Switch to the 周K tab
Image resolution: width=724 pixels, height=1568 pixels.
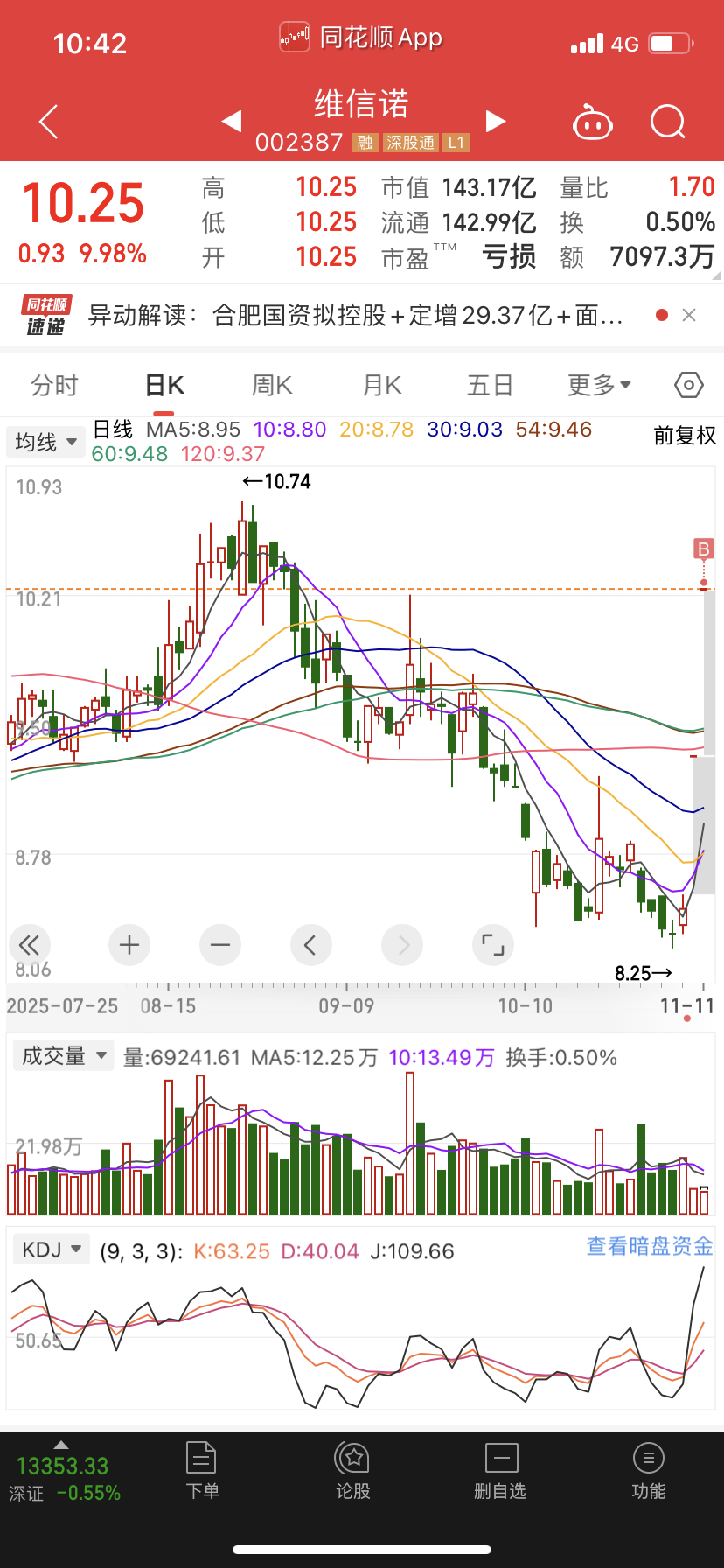272,385
